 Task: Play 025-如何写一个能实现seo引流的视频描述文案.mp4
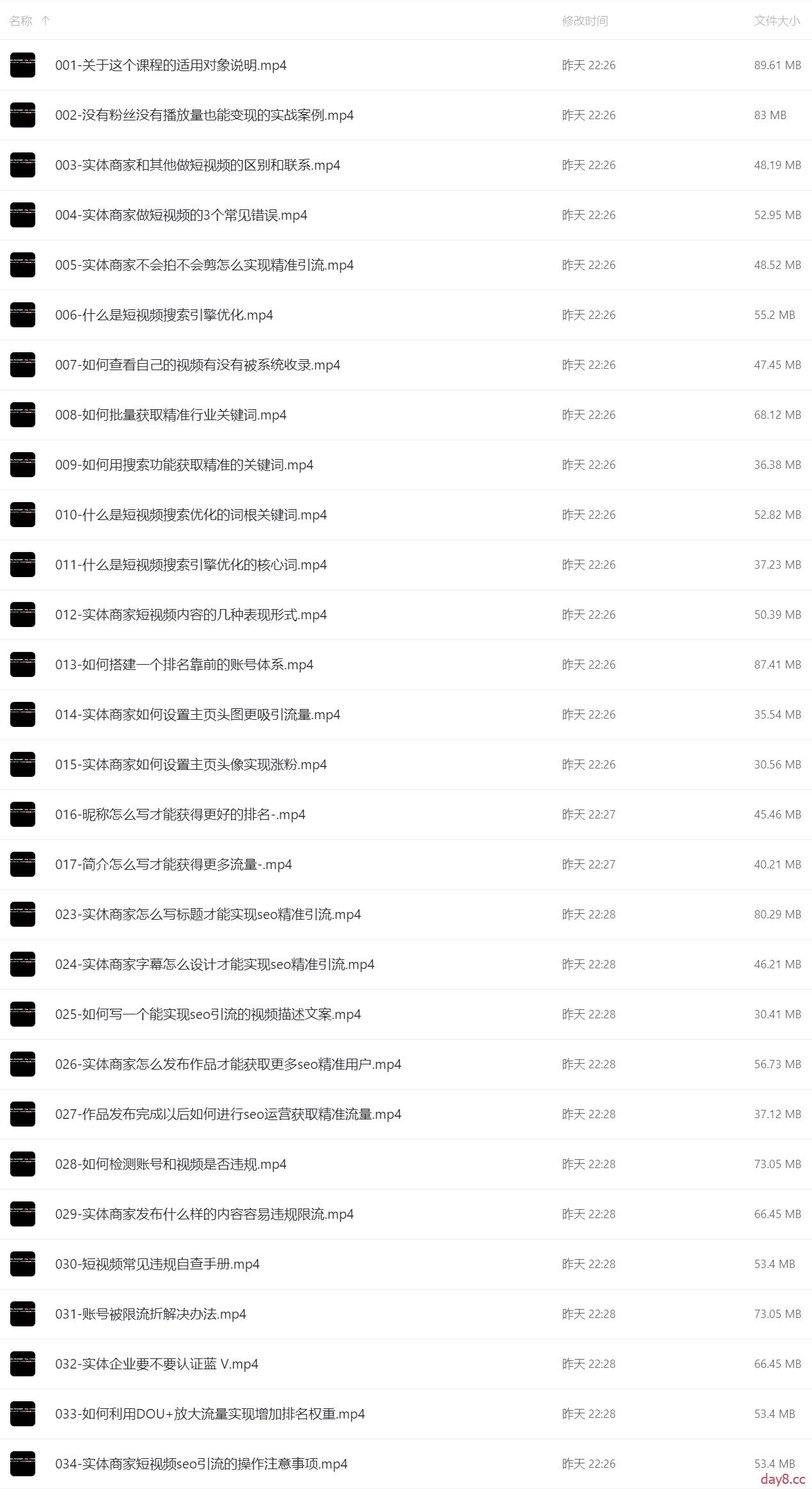pyautogui.click(x=207, y=1014)
